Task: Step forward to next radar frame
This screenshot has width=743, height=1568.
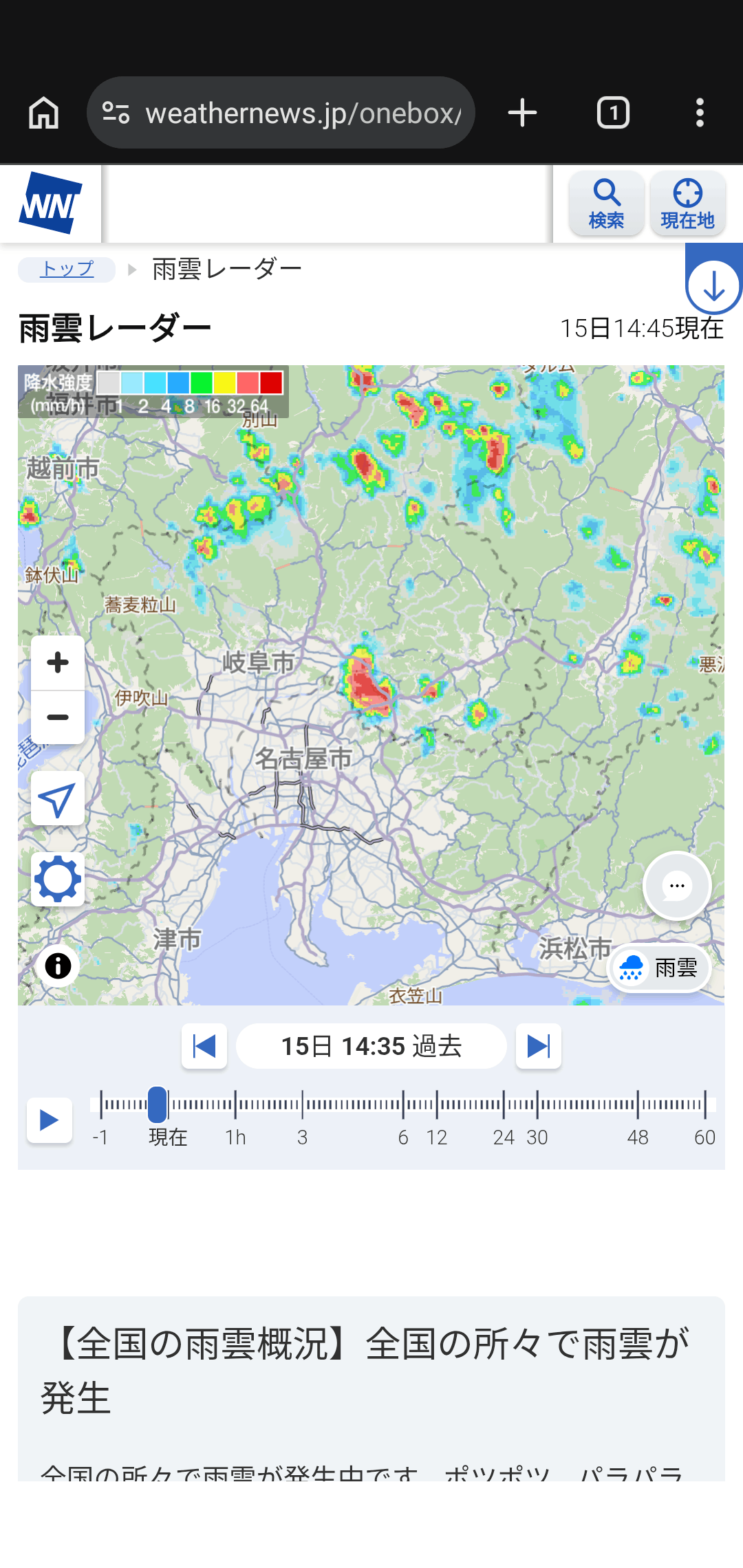Action: 539,1046
